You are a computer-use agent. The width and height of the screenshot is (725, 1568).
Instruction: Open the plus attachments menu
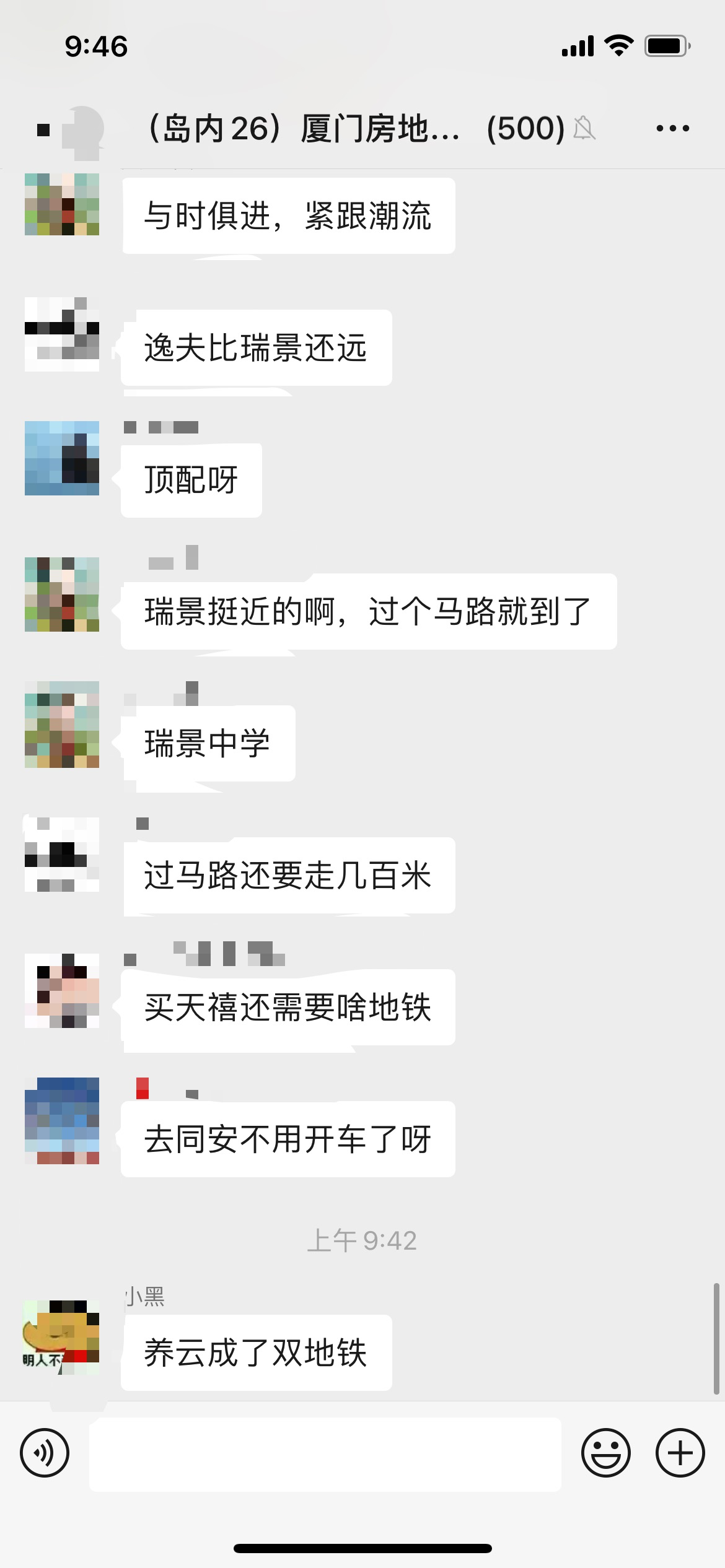pos(680,1453)
